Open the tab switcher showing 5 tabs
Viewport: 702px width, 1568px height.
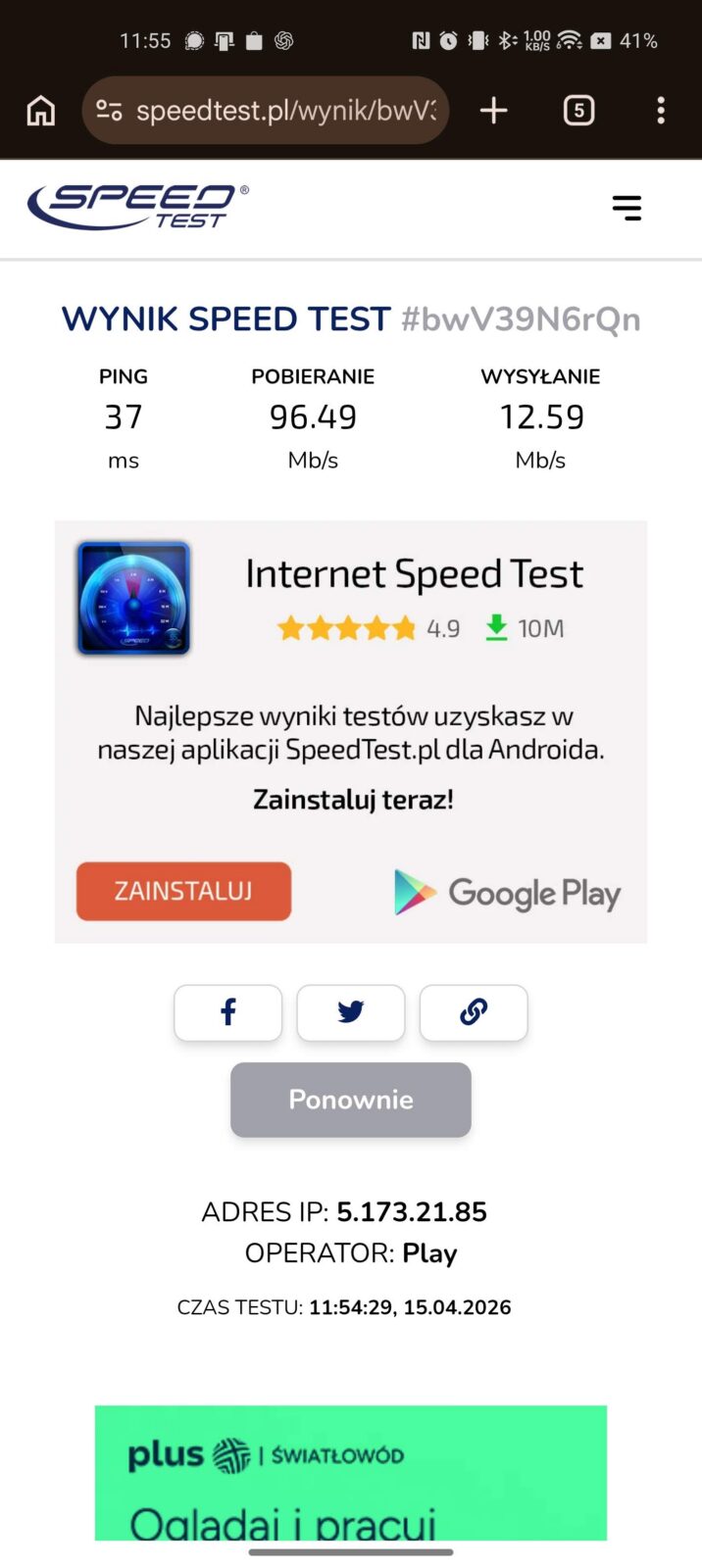578,111
